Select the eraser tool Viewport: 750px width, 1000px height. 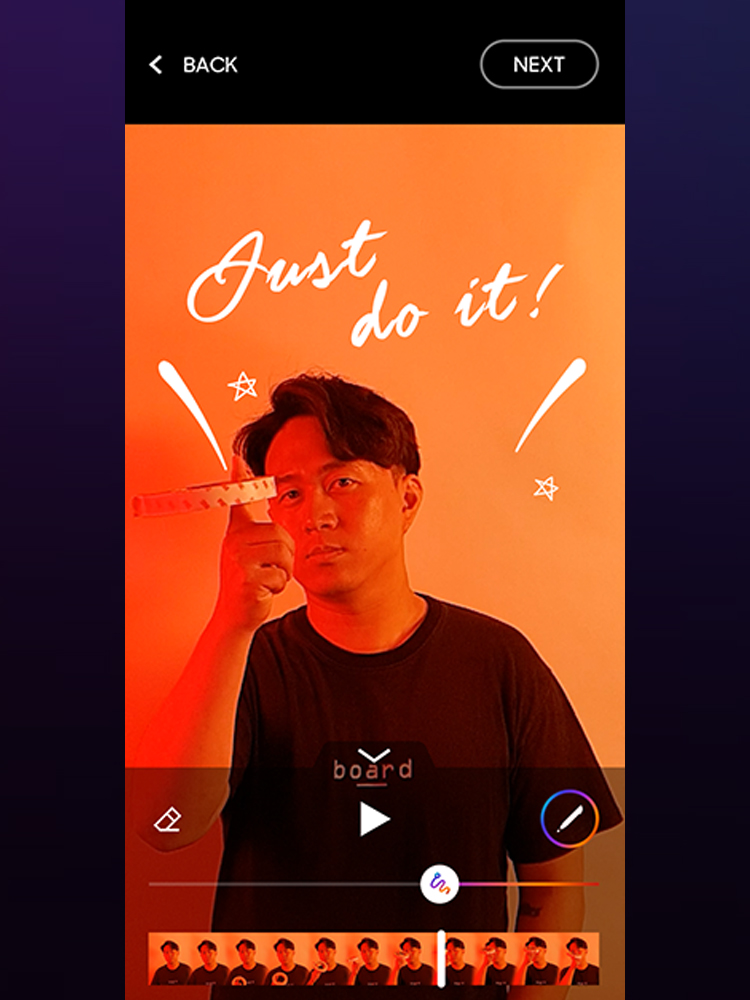coord(168,821)
